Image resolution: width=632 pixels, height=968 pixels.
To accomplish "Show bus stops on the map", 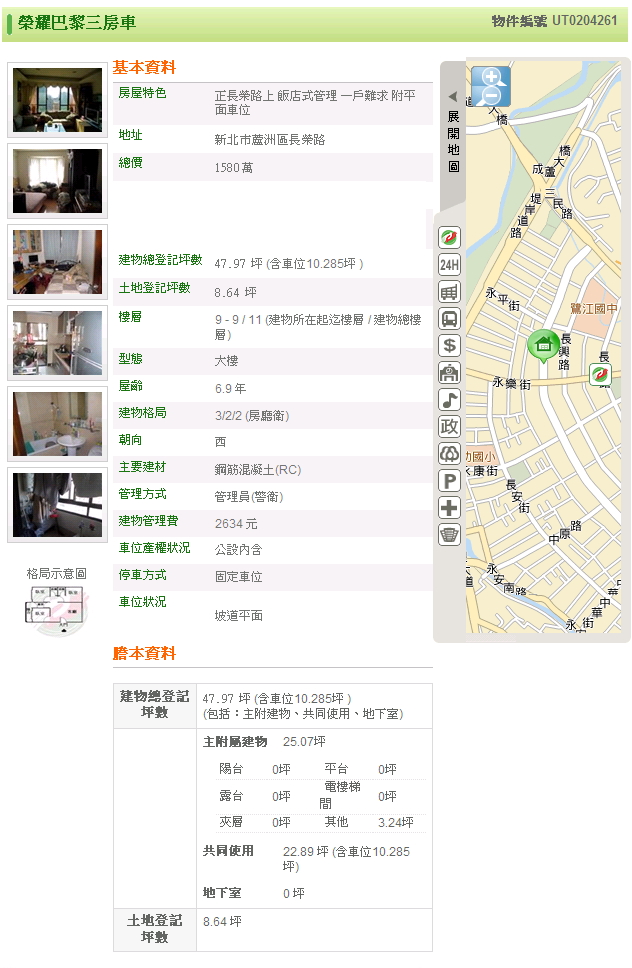I will tap(449, 319).
